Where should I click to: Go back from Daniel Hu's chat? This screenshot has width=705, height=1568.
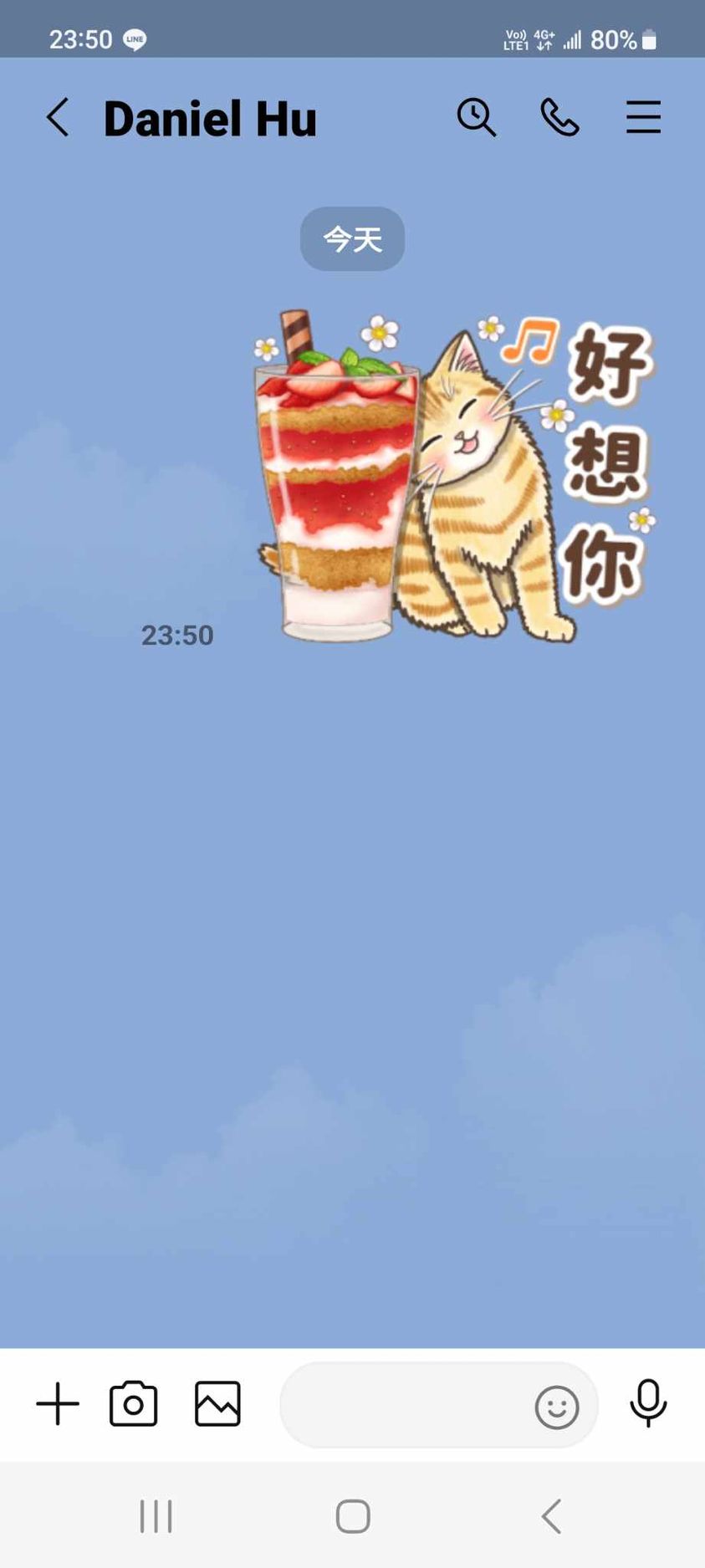(57, 118)
